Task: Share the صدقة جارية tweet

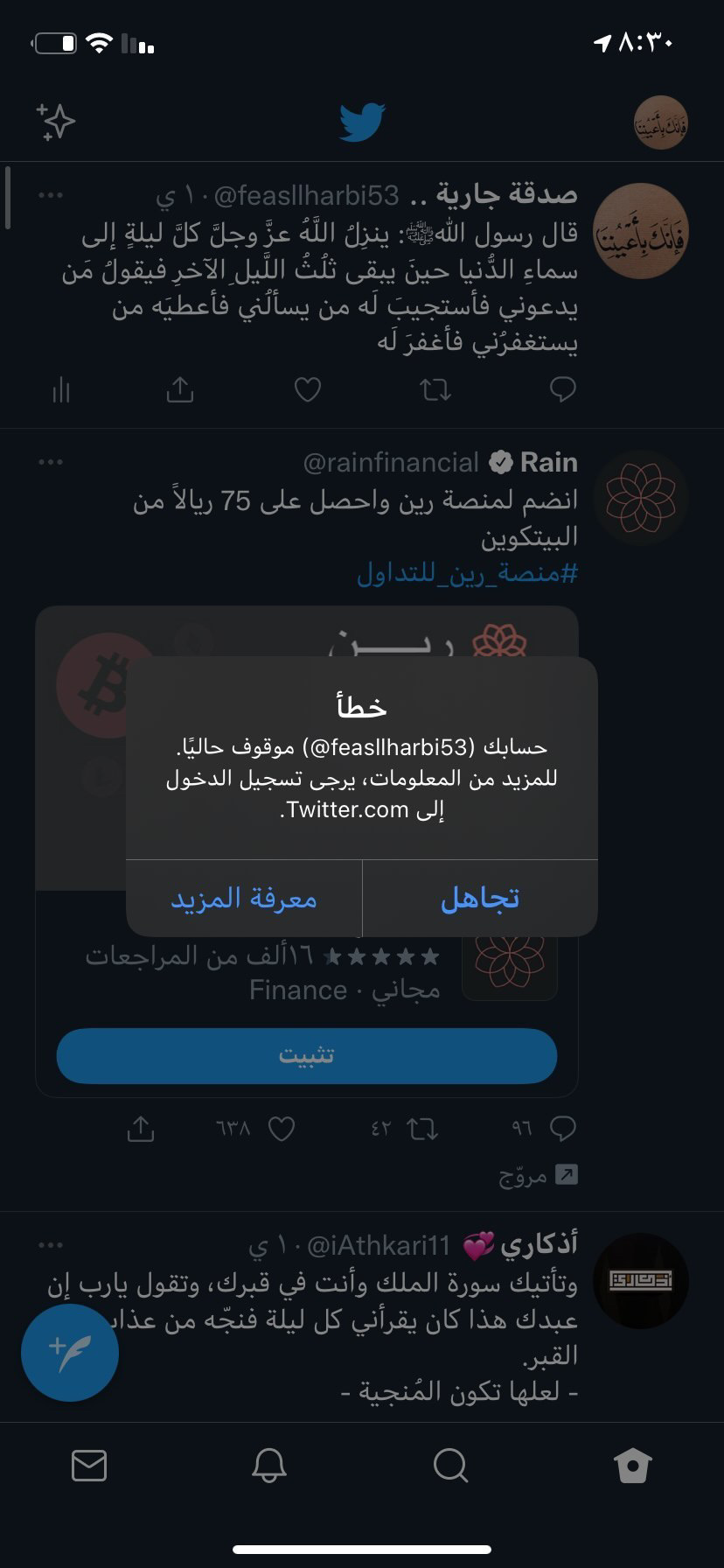Action: 179,389
